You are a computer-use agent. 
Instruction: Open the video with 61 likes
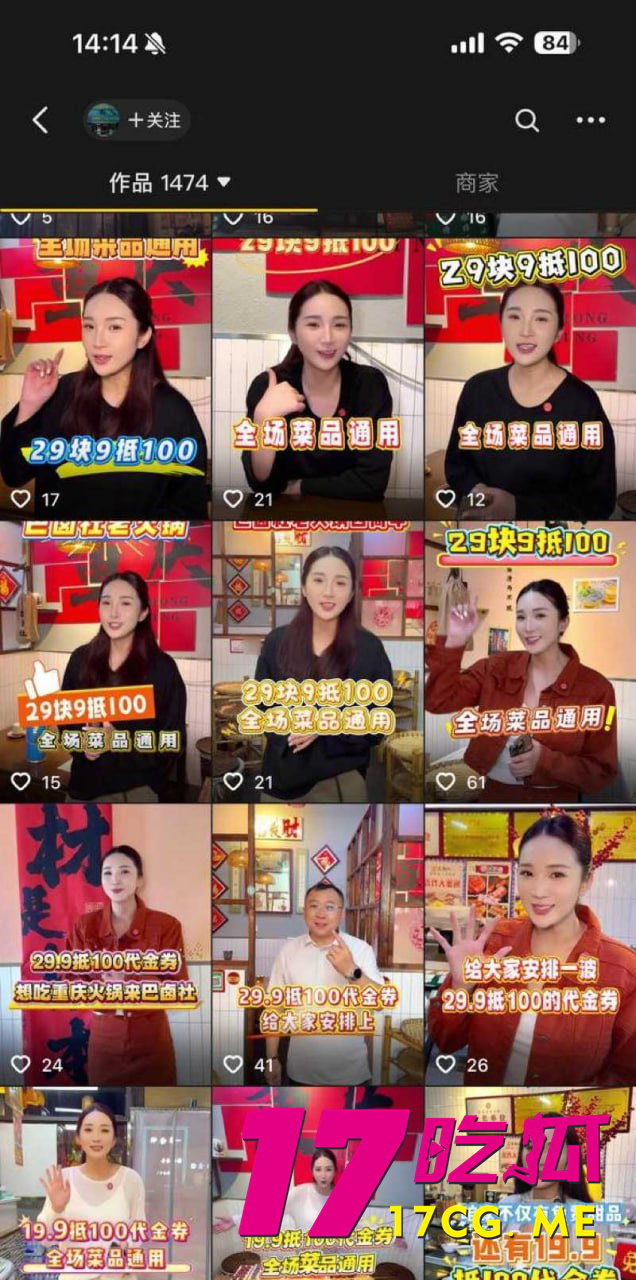pos(530,660)
